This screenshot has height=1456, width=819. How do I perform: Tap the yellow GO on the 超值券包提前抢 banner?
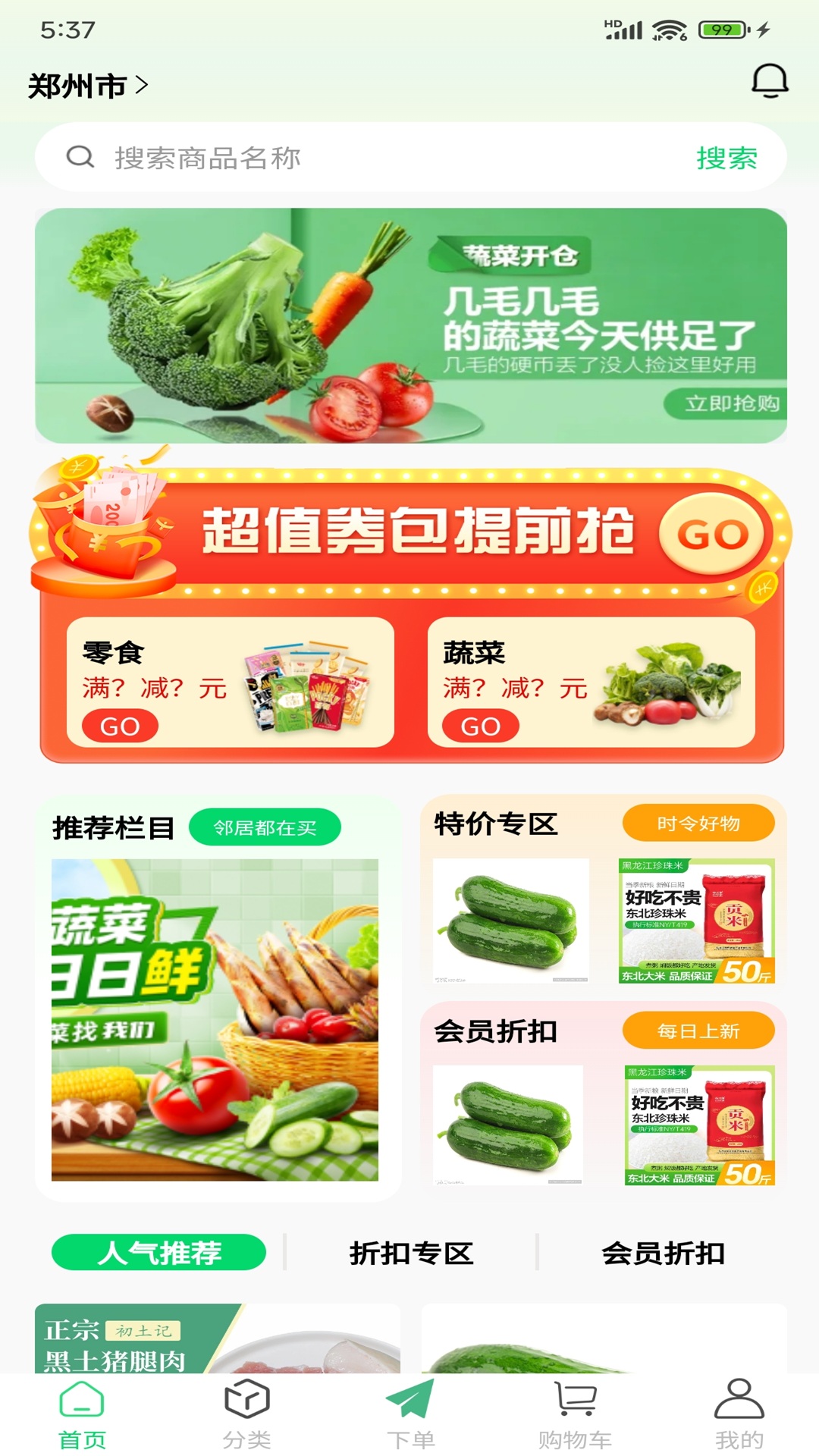[x=714, y=535]
